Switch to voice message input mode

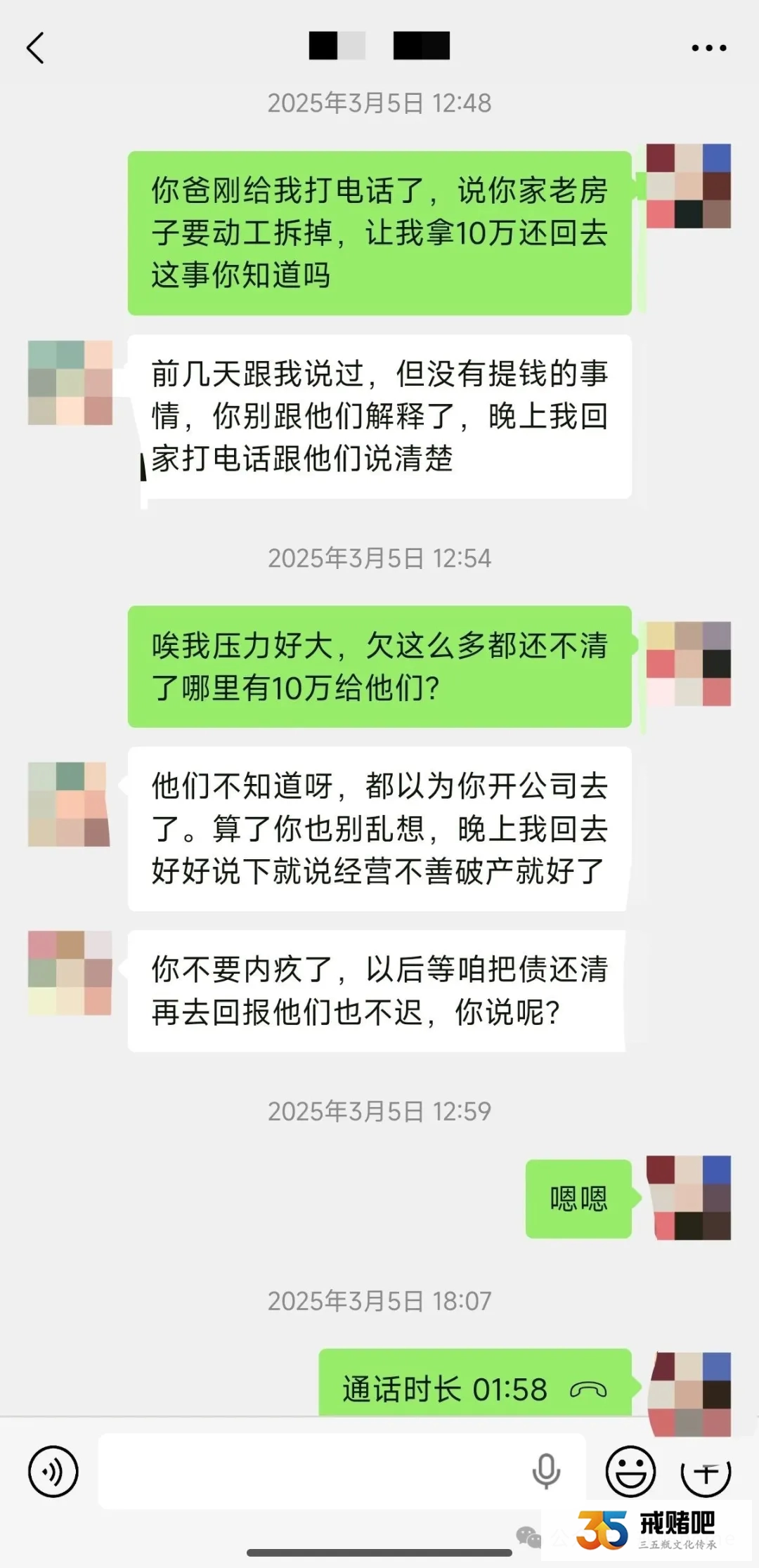pyautogui.click(x=53, y=1471)
